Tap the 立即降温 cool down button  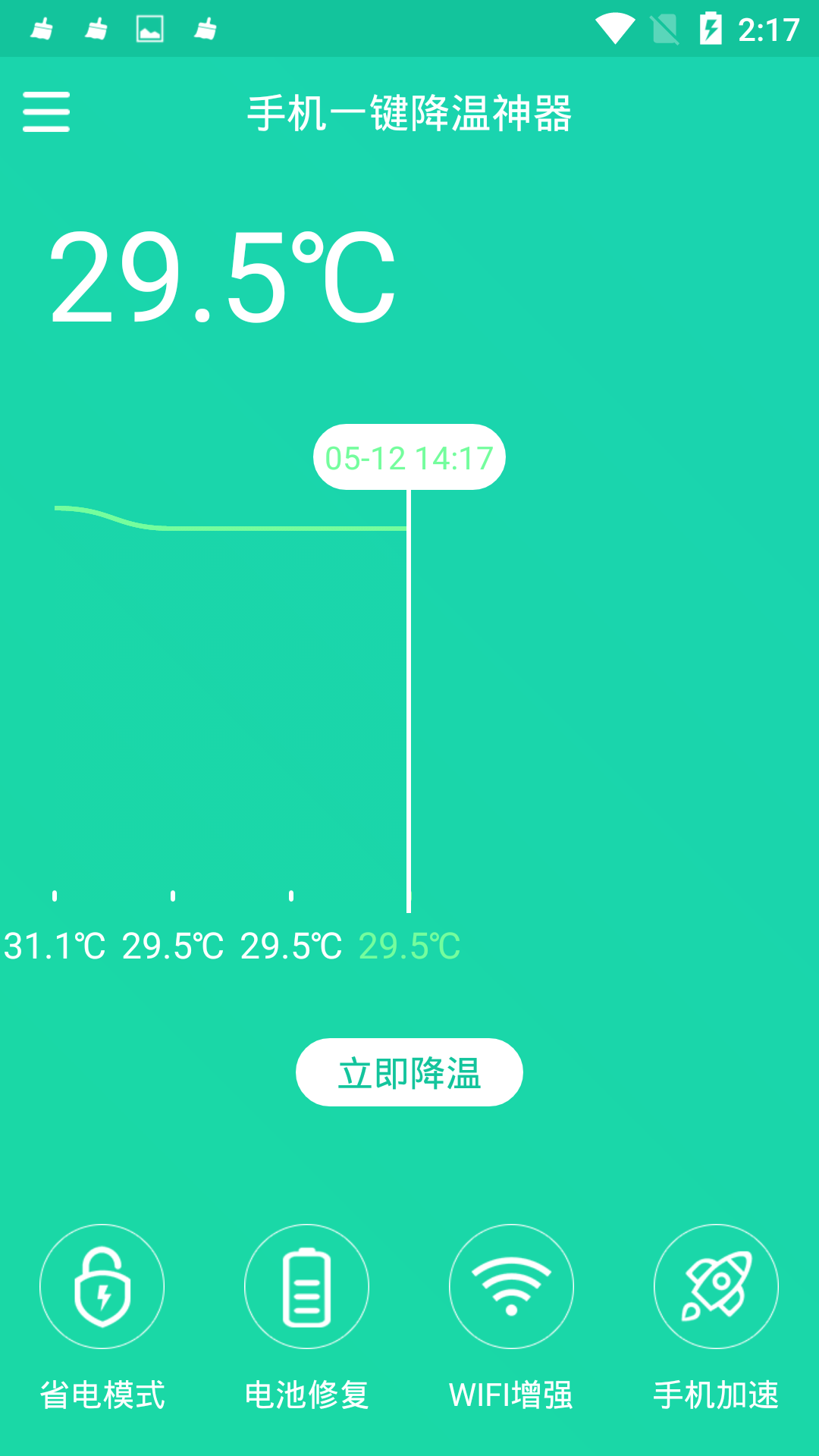point(409,1072)
